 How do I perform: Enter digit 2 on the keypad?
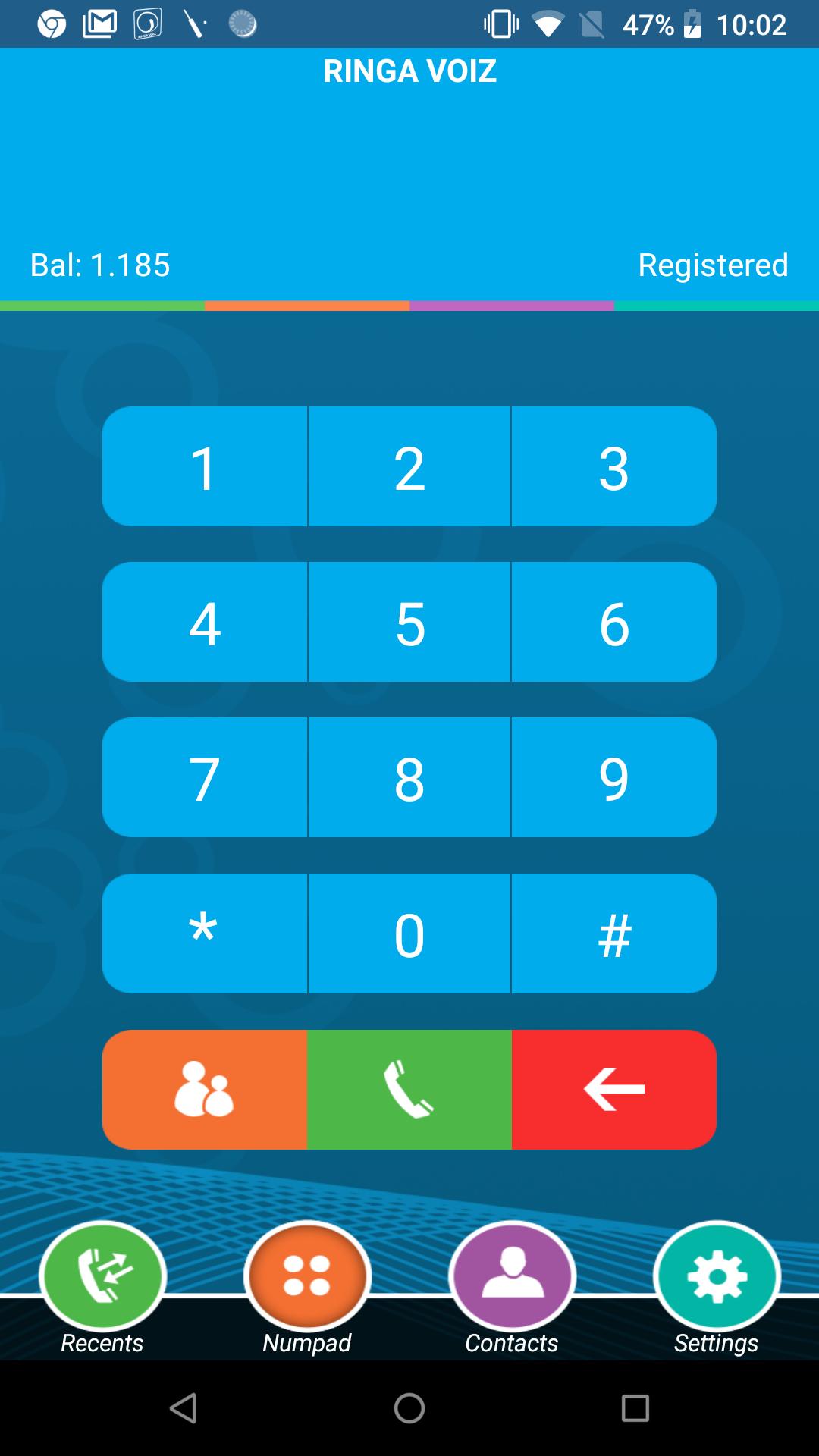point(409,467)
